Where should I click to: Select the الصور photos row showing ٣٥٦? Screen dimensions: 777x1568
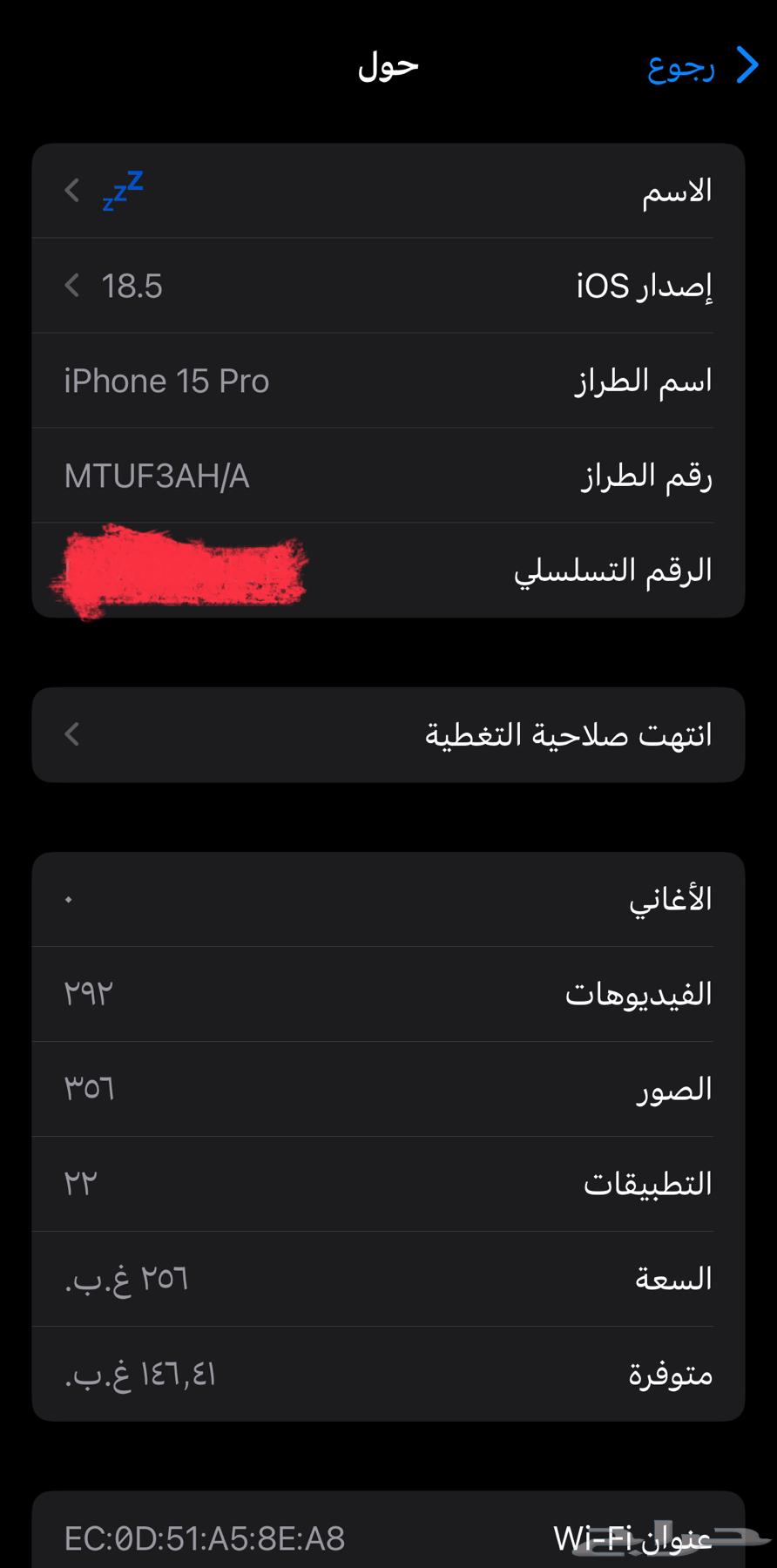388,1088
